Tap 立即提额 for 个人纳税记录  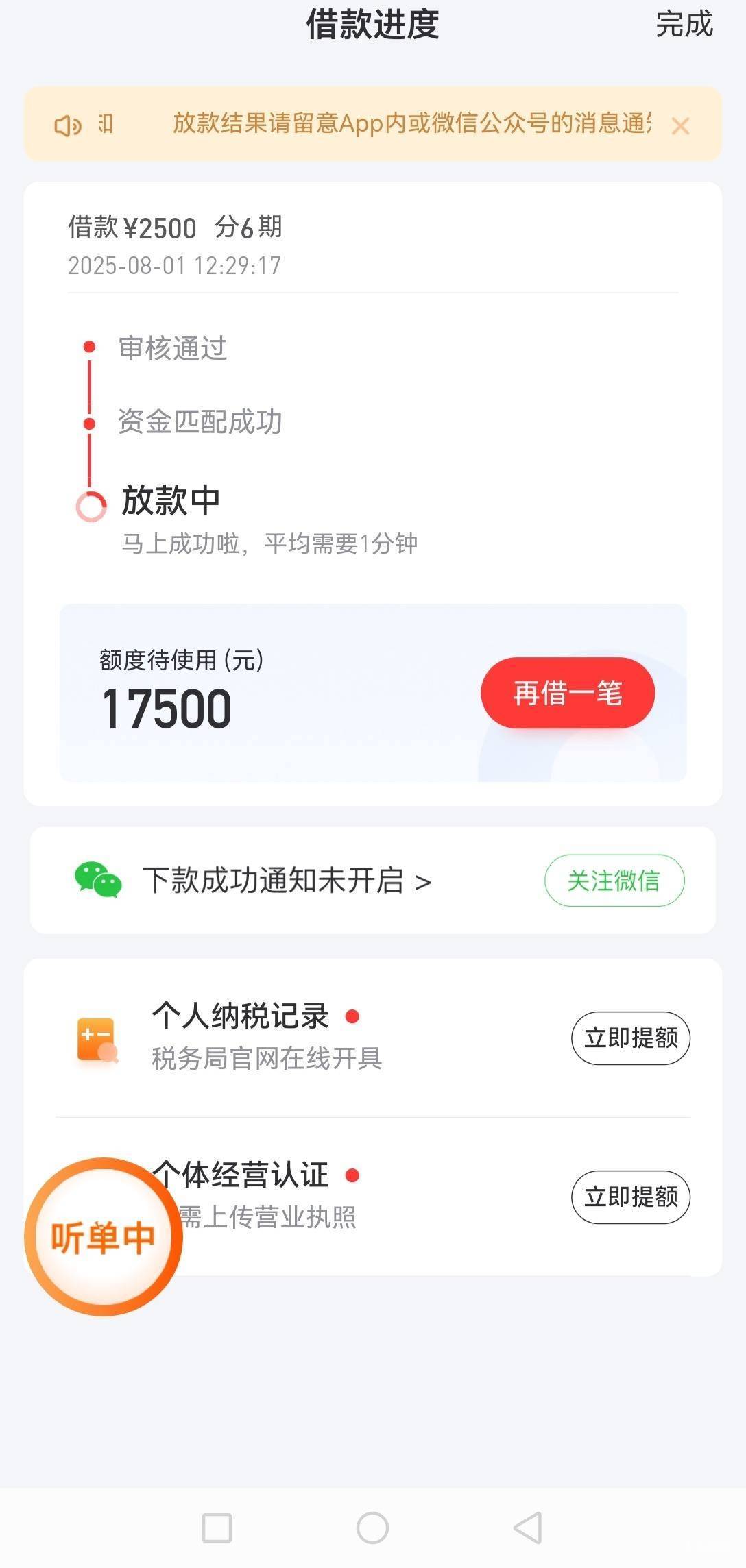click(x=631, y=1038)
